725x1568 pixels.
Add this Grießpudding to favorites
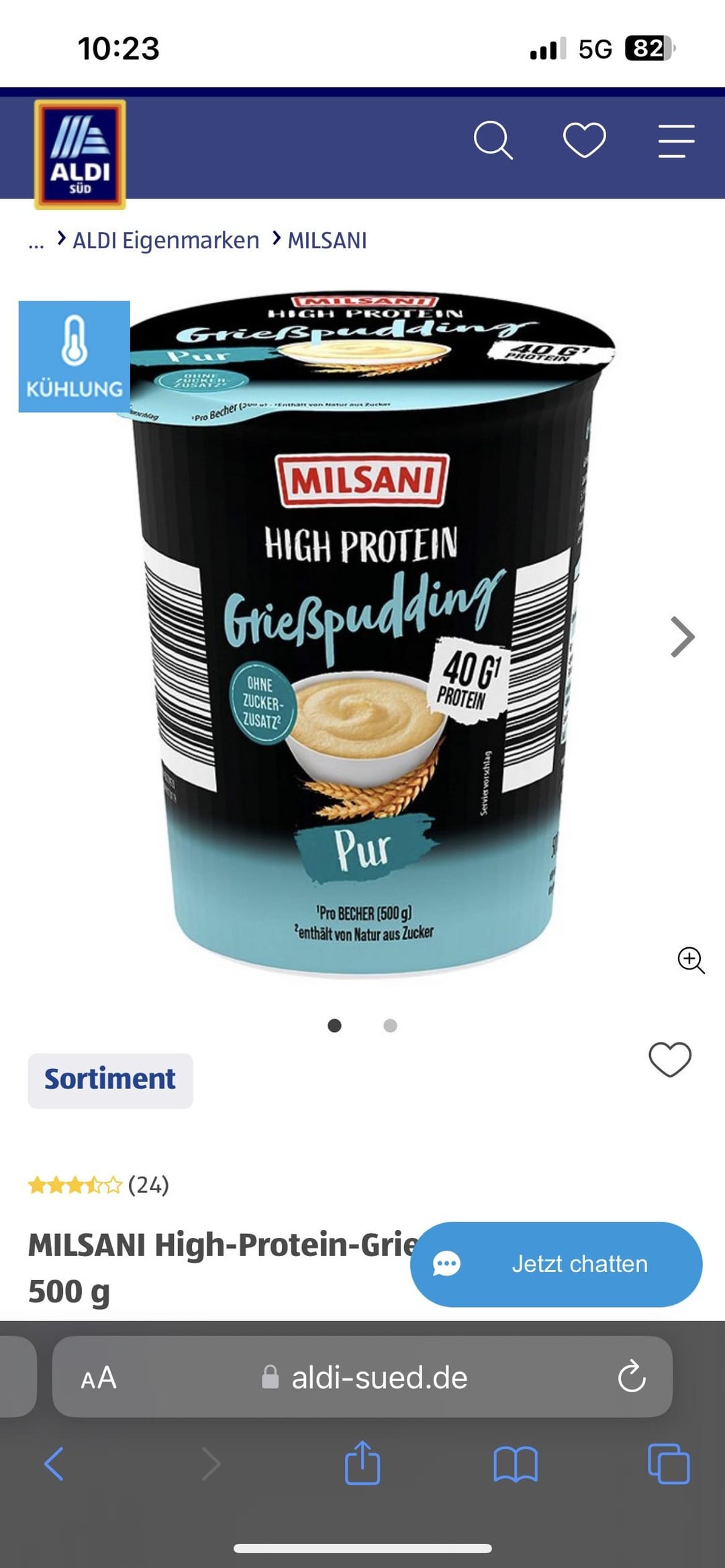coord(669,1059)
